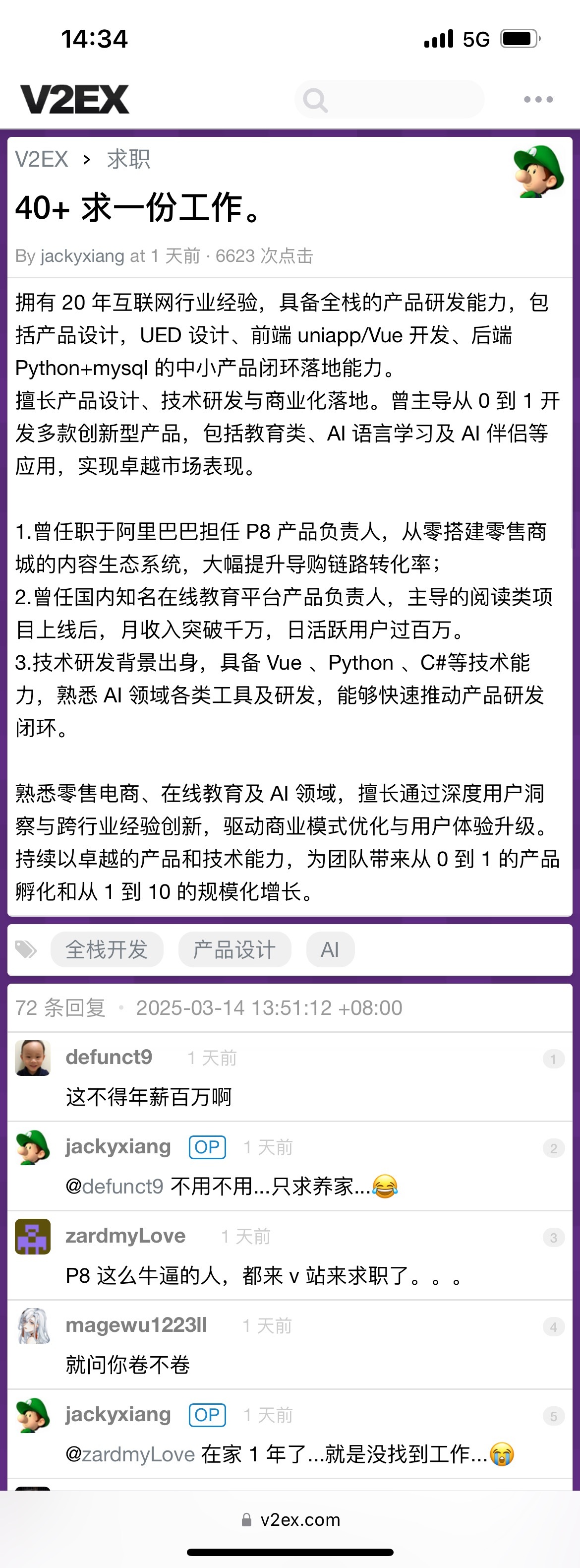Open the search box in the header
Screen dimensions: 580x1568
pos(390,99)
